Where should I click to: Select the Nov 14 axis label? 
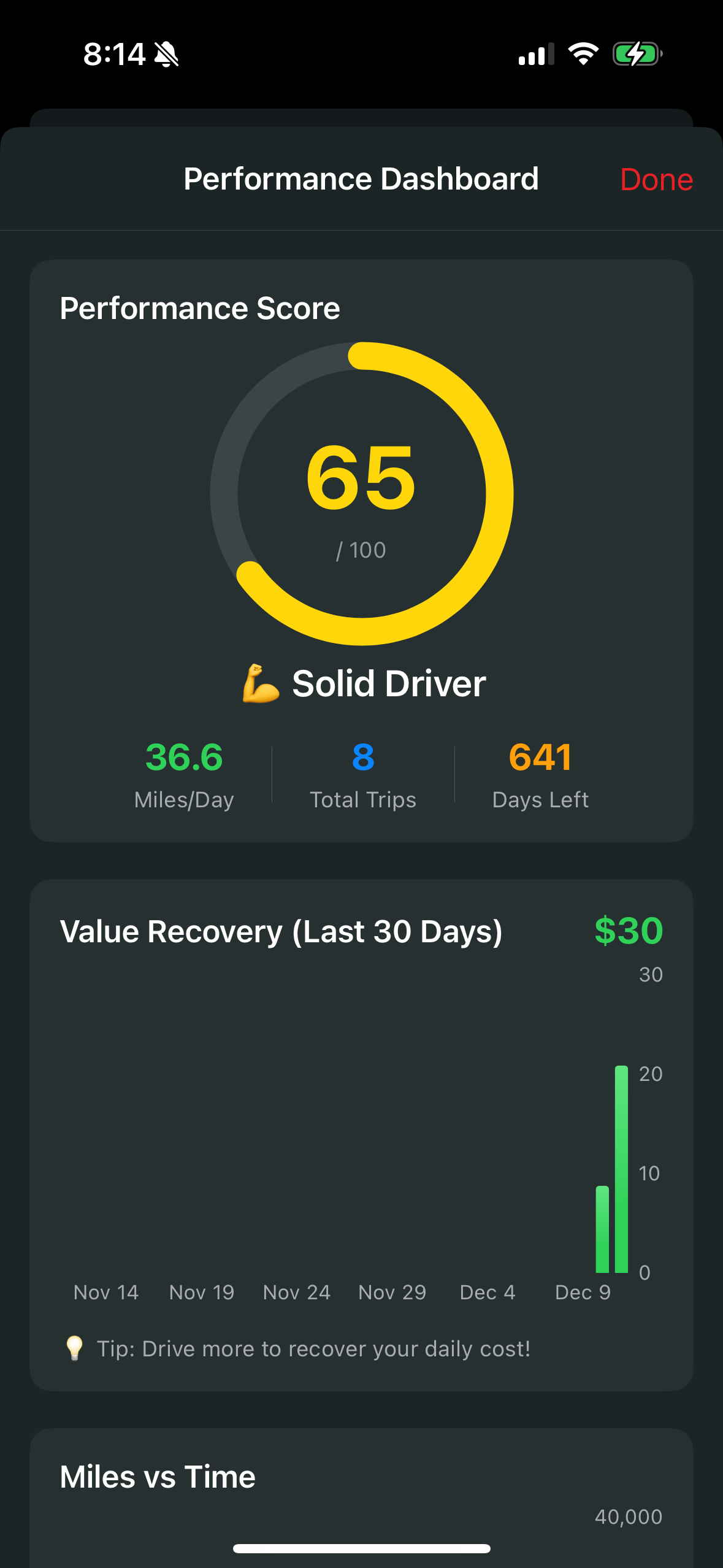[x=105, y=1292]
